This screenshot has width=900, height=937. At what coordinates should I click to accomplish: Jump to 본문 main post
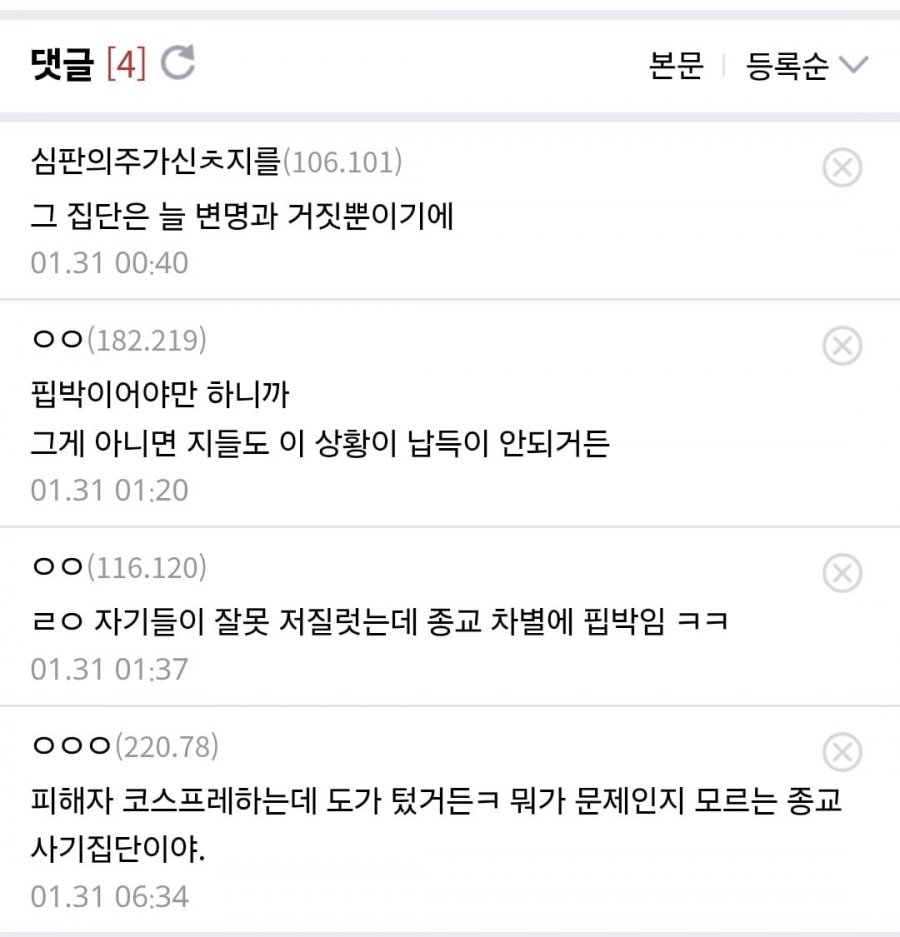point(676,66)
